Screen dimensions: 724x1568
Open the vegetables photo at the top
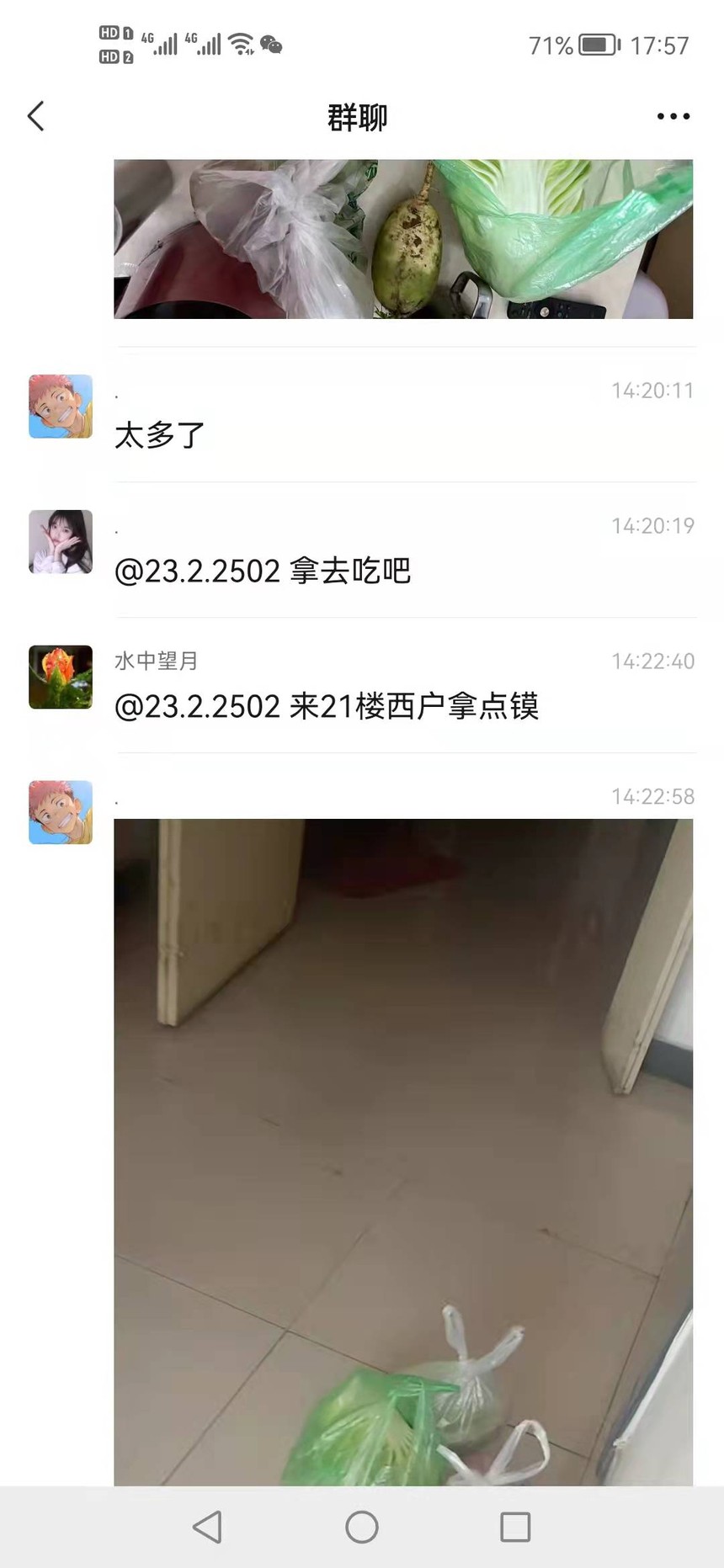(x=403, y=239)
